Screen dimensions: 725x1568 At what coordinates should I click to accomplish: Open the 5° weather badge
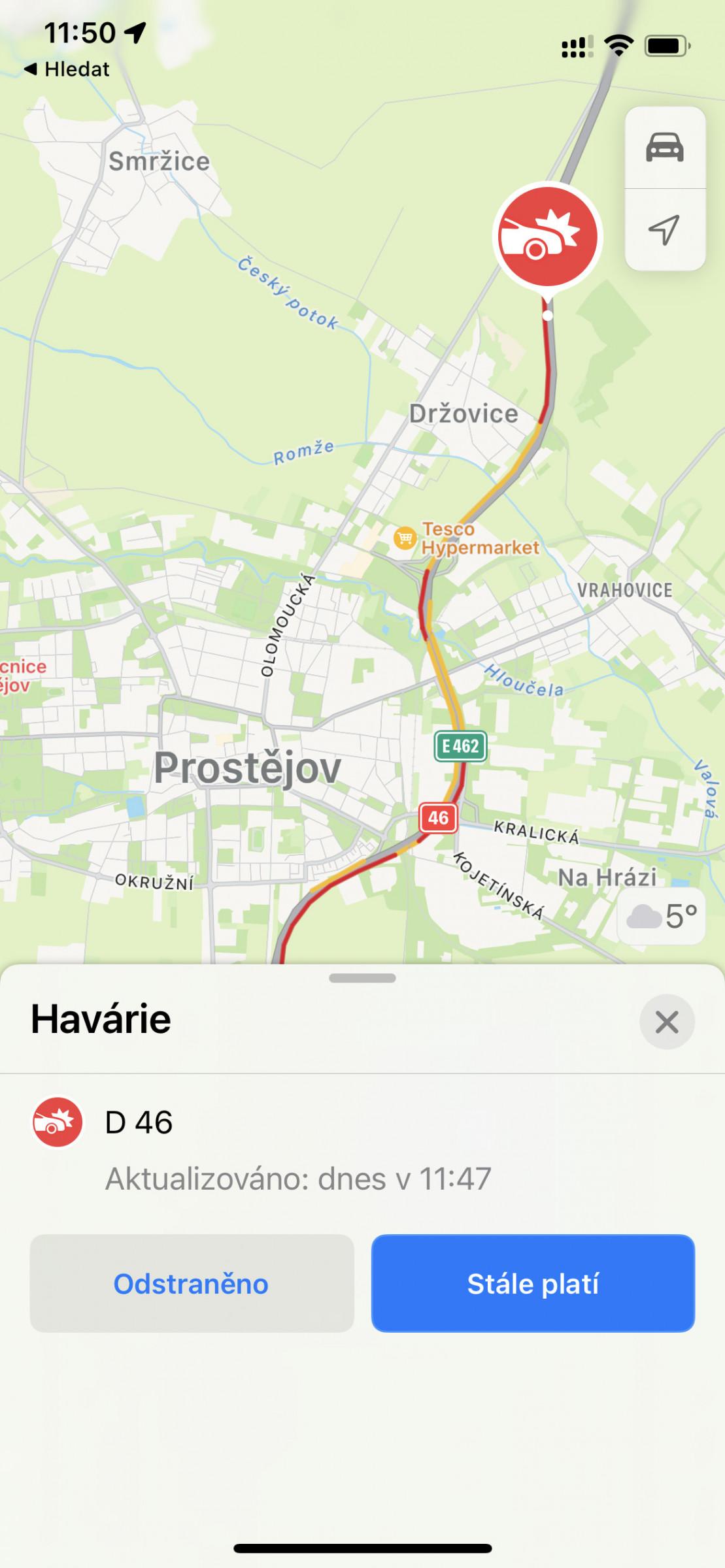[x=662, y=916]
